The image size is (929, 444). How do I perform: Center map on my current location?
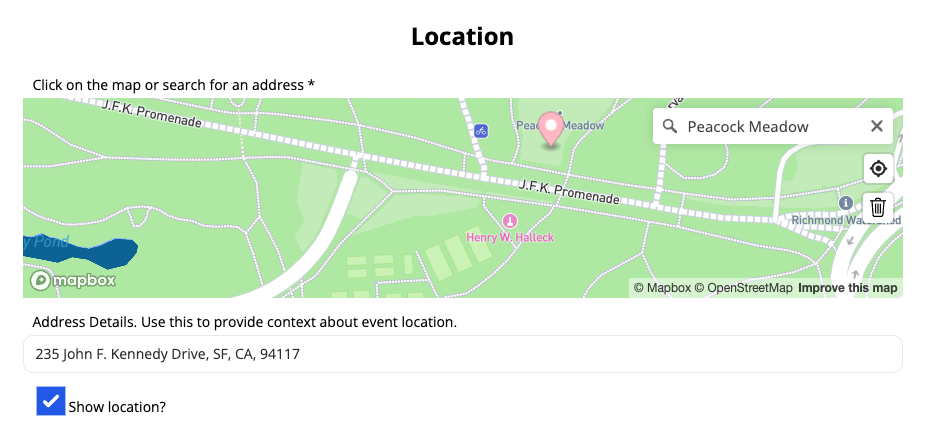coord(878,168)
